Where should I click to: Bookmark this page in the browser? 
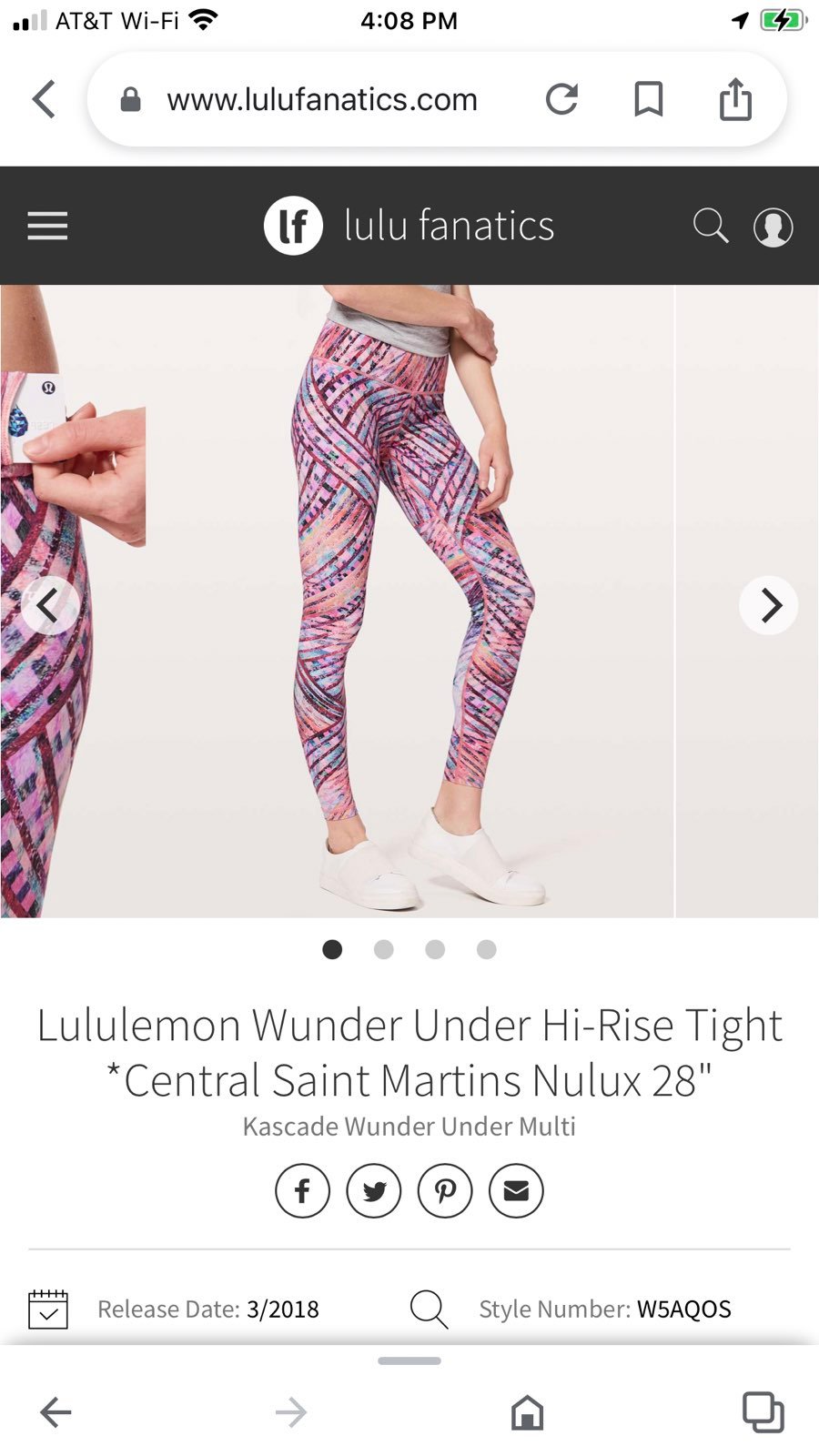[648, 99]
